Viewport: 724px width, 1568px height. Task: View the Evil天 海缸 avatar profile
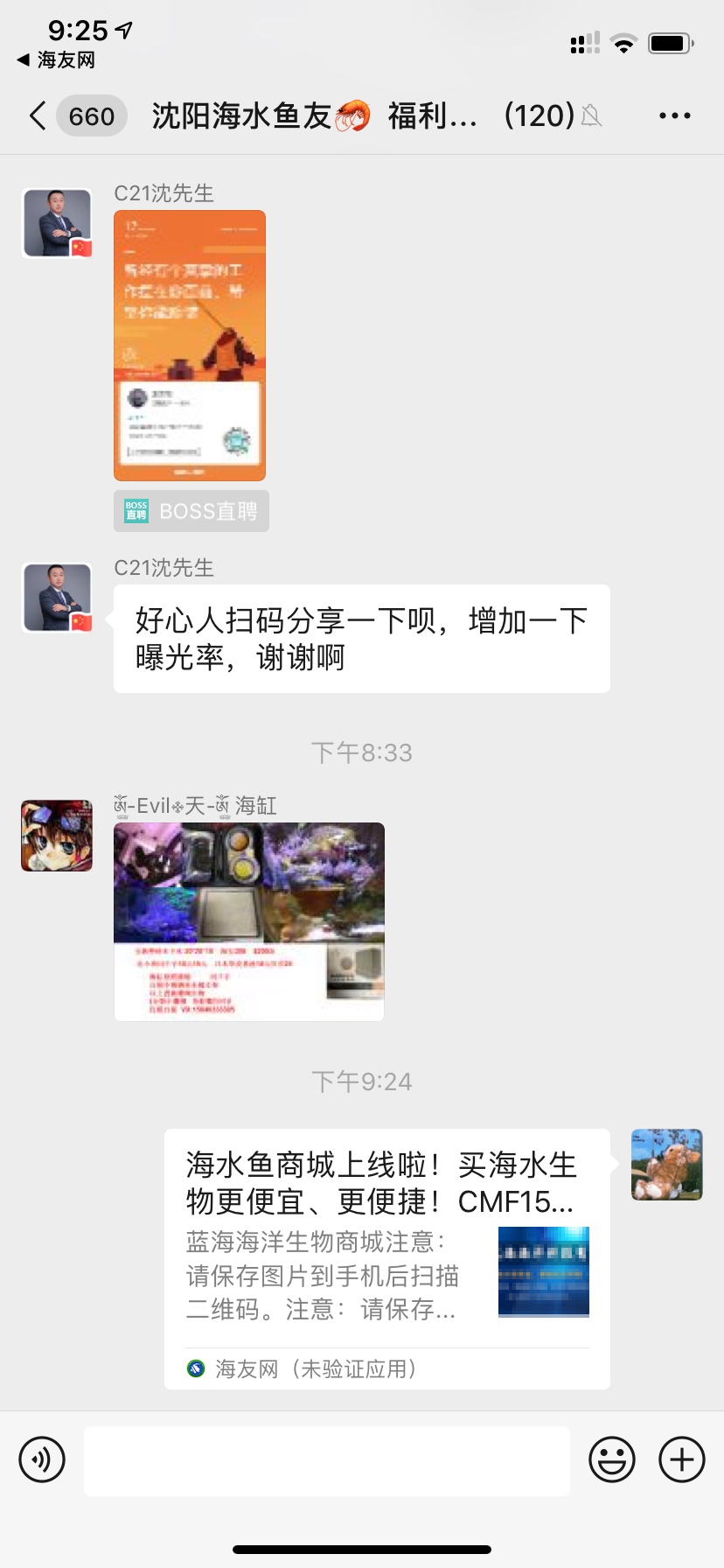[57, 836]
